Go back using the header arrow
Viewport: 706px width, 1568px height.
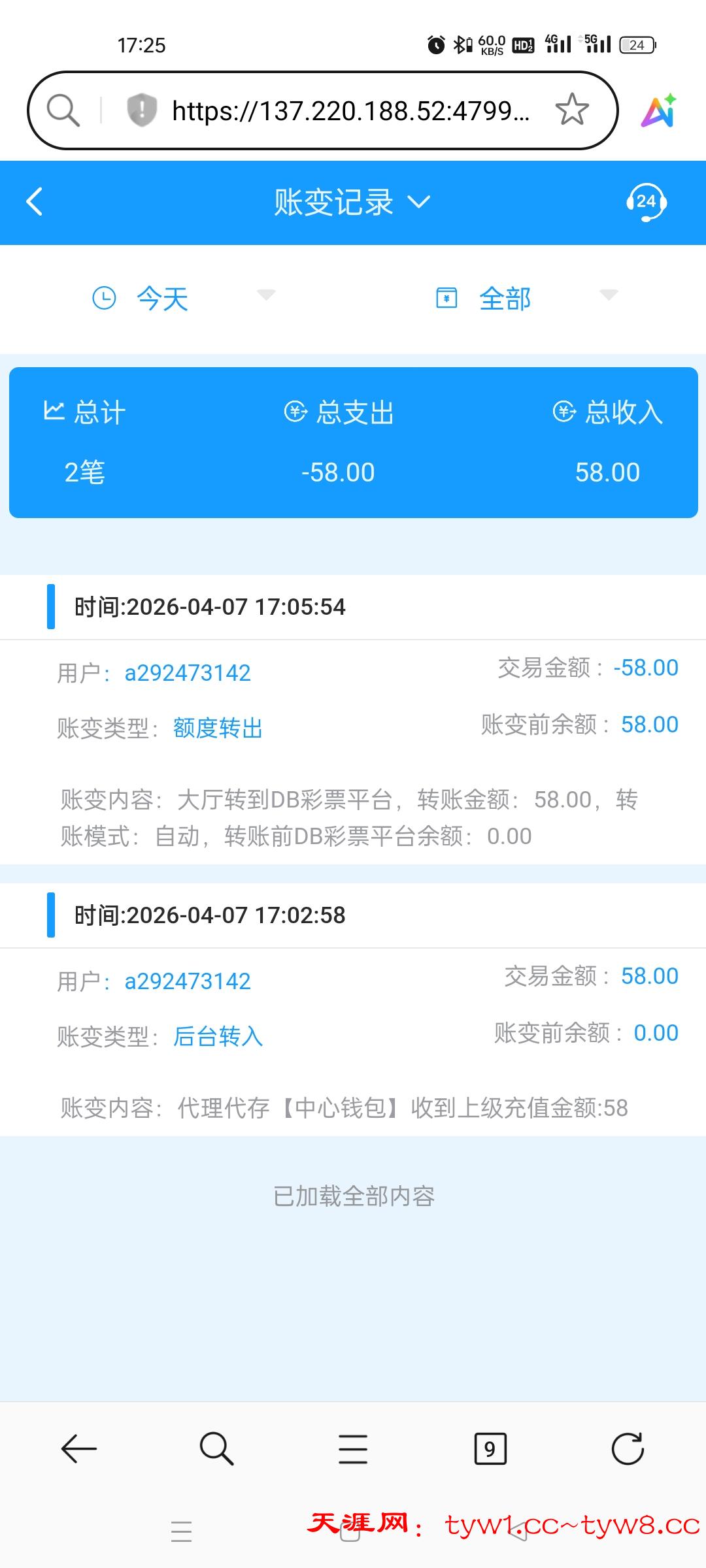click(35, 202)
